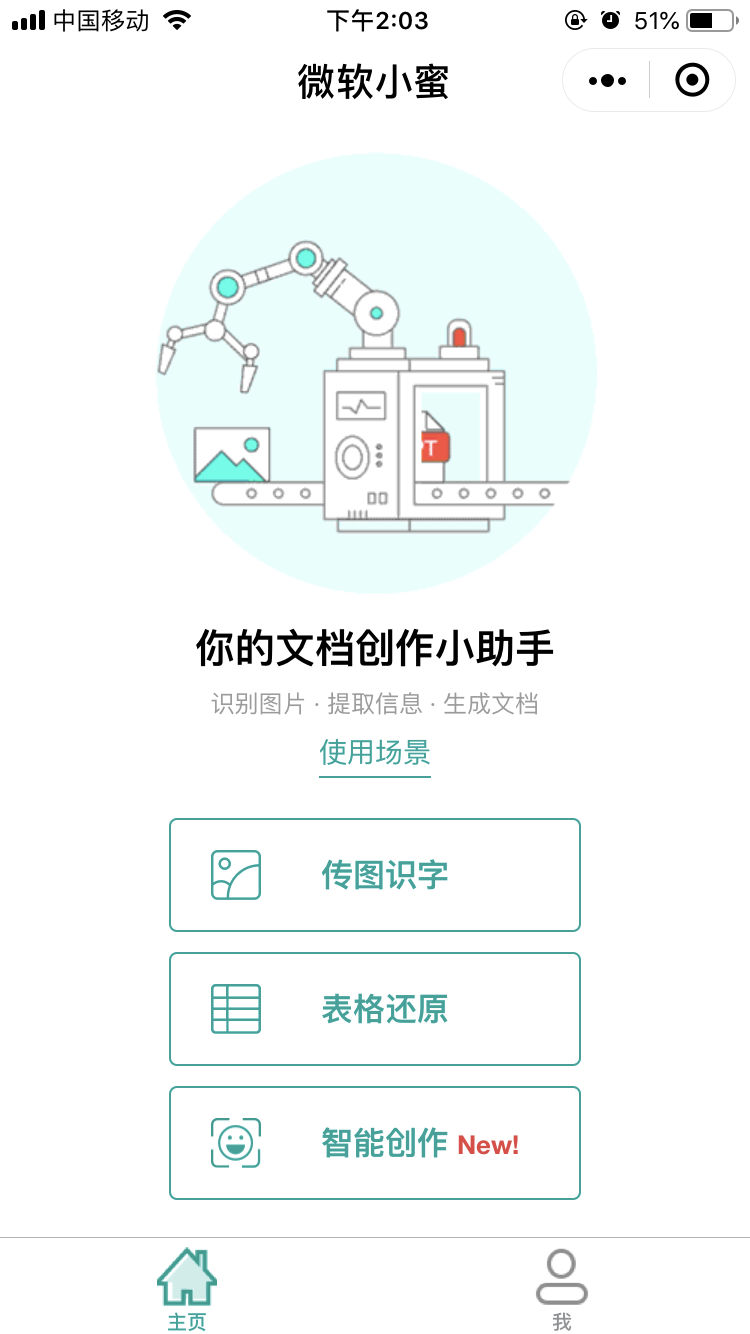
Task: Switch to the 主页 home tab
Action: click(x=187, y=1290)
